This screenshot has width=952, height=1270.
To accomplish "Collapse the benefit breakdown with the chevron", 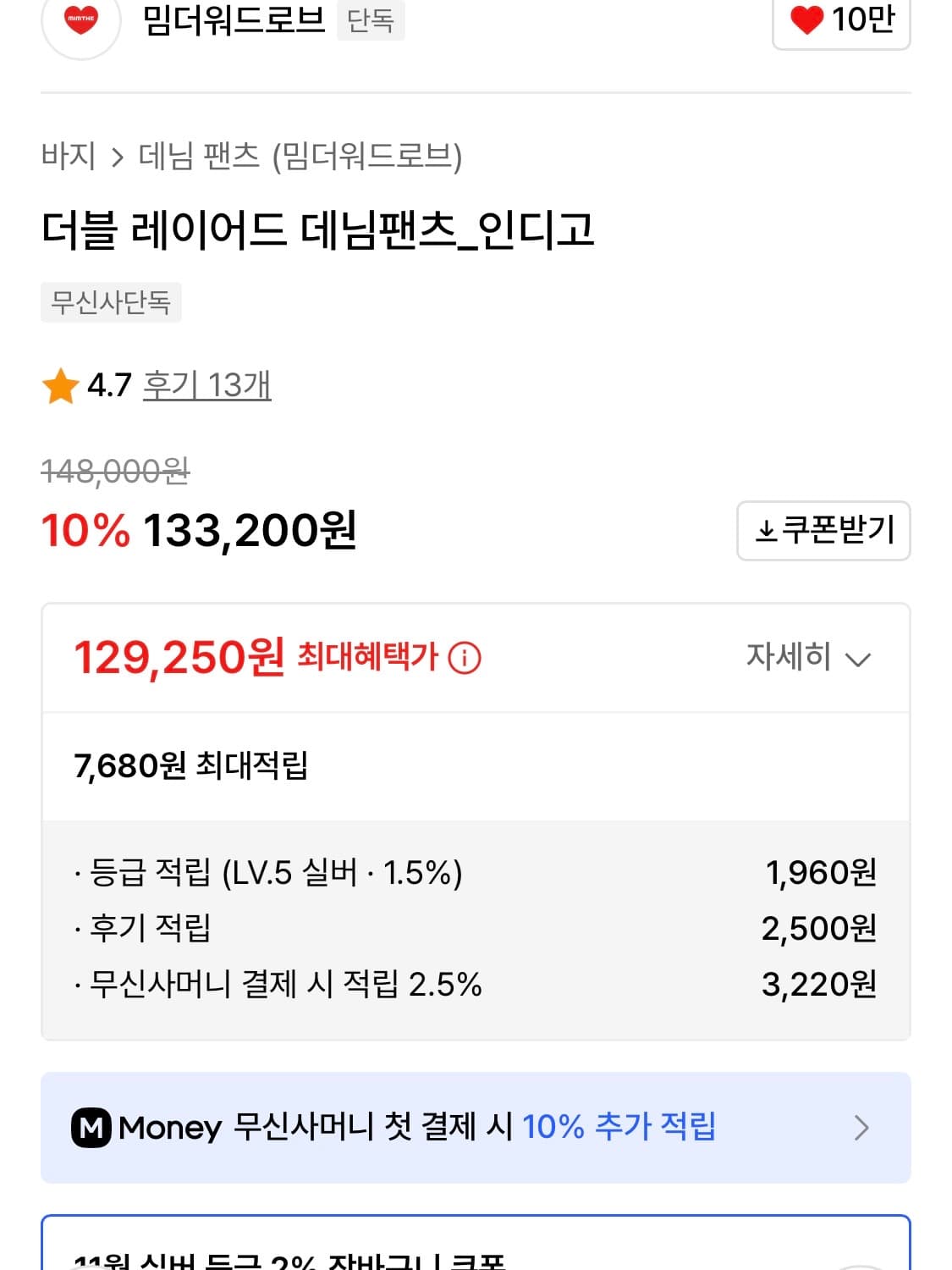I will click(x=858, y=660).
